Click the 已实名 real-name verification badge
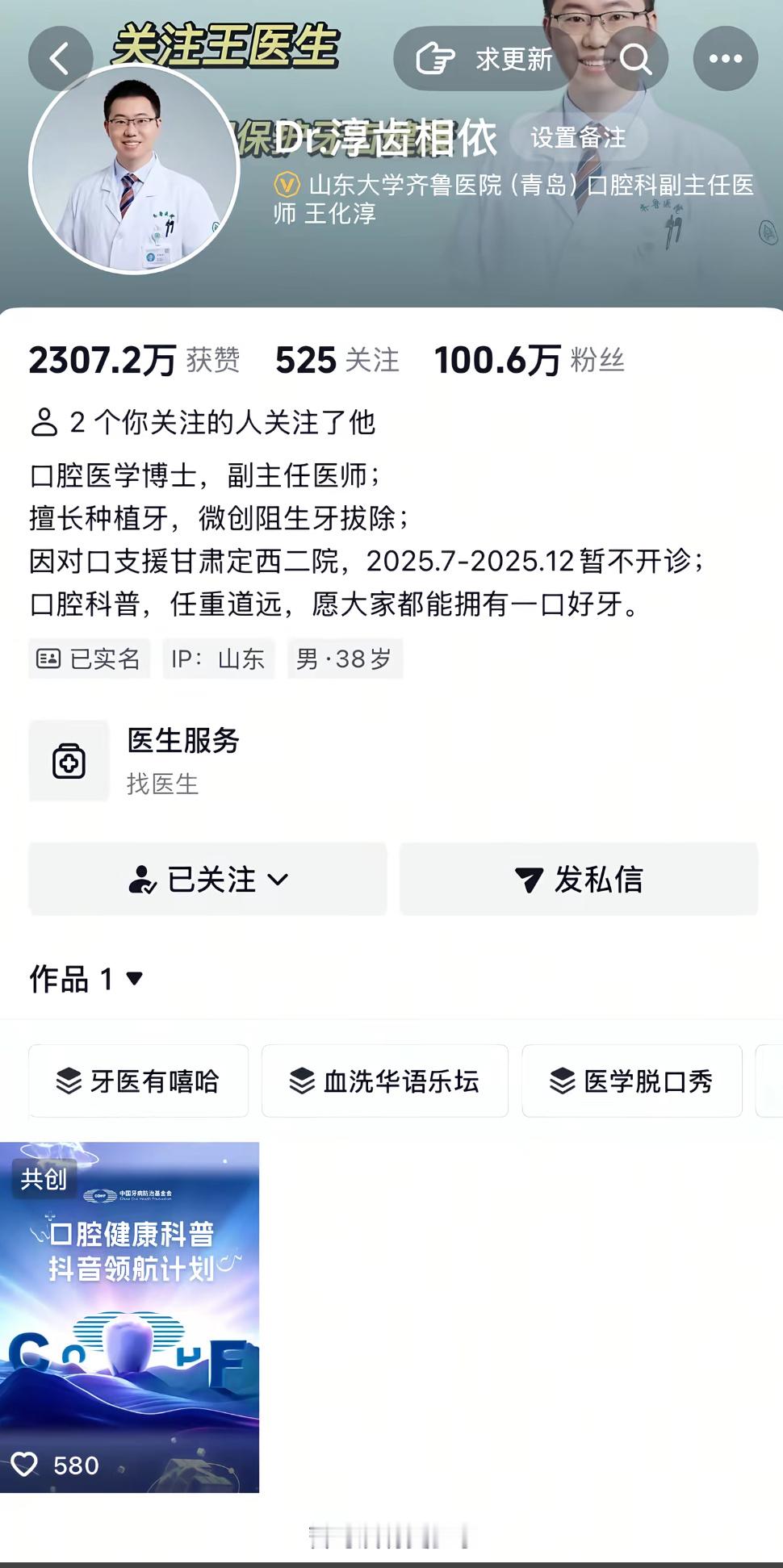This screenshot has height=1568, width=783. pyautogui.click(x=89, y=659)
